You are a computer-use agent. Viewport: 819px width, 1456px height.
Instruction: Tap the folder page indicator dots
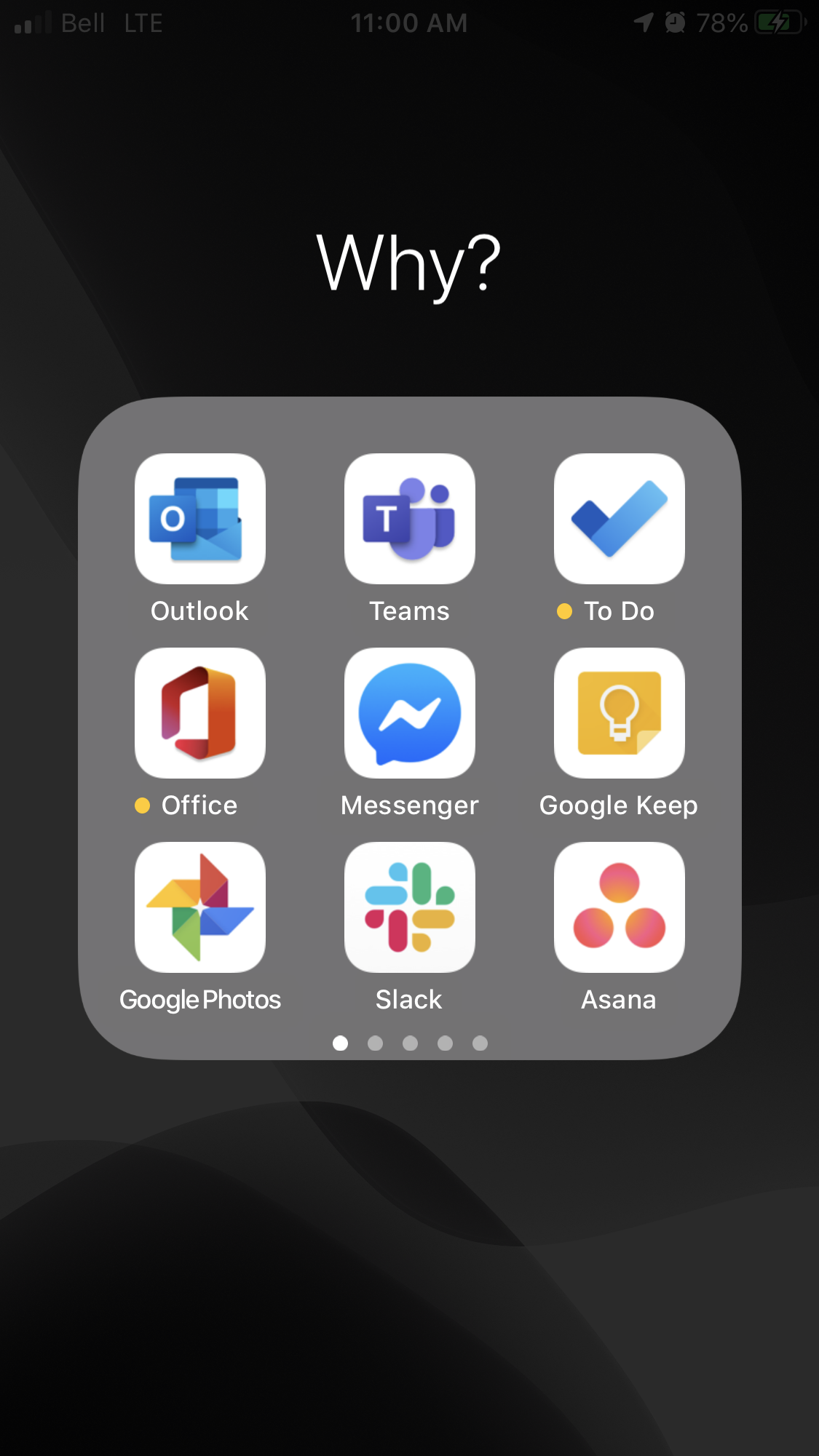[410, 1043]
